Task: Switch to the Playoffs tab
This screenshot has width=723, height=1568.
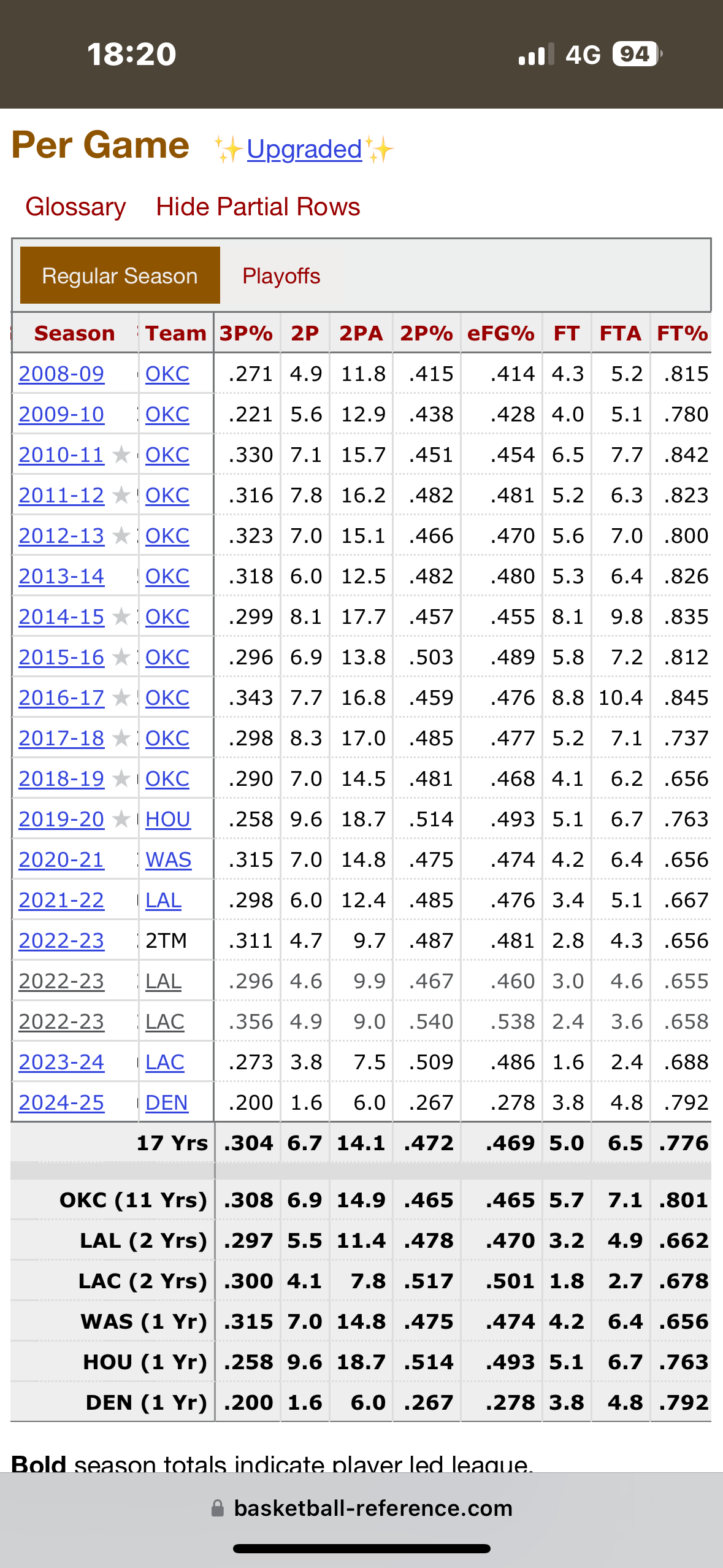Action: point(281,275)
